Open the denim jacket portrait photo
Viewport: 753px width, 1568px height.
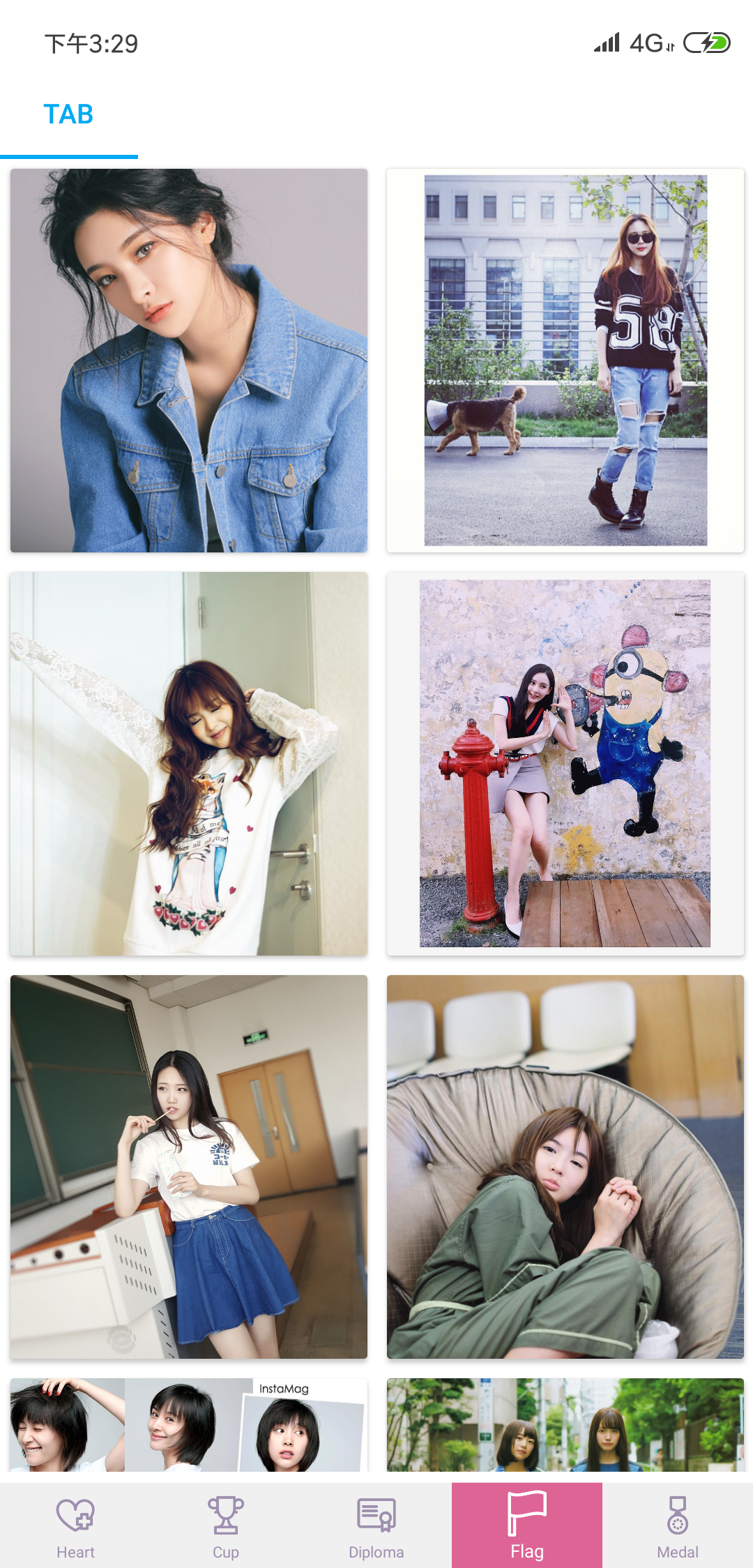pos(188,361)
